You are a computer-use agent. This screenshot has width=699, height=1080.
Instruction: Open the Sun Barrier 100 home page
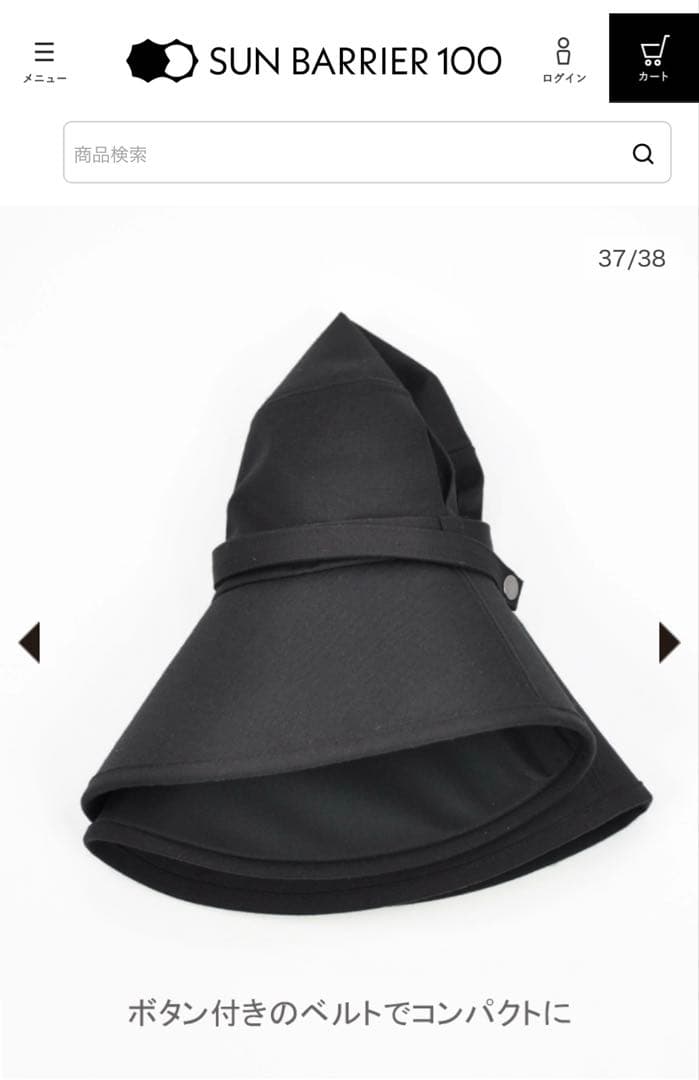314,60
